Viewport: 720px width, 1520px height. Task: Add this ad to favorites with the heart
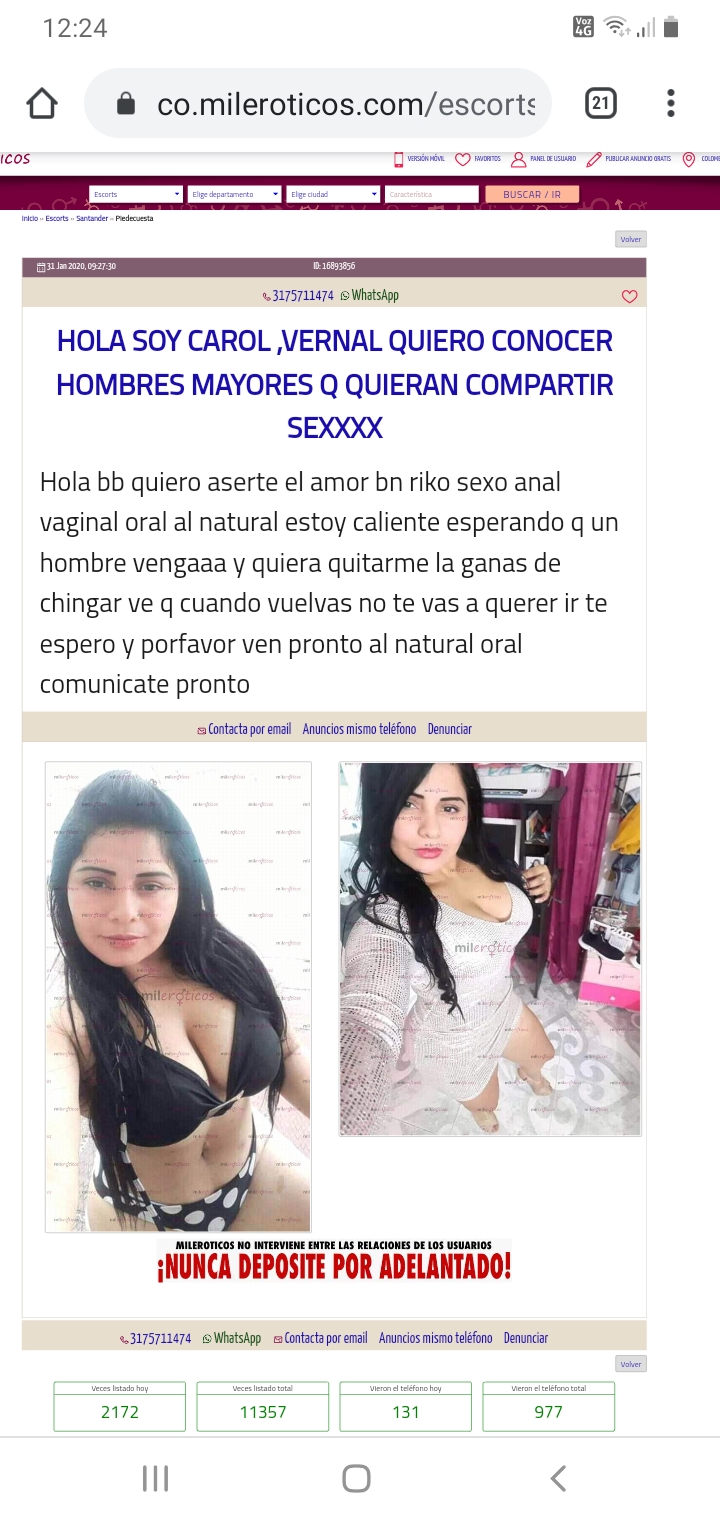coord(629,296)
